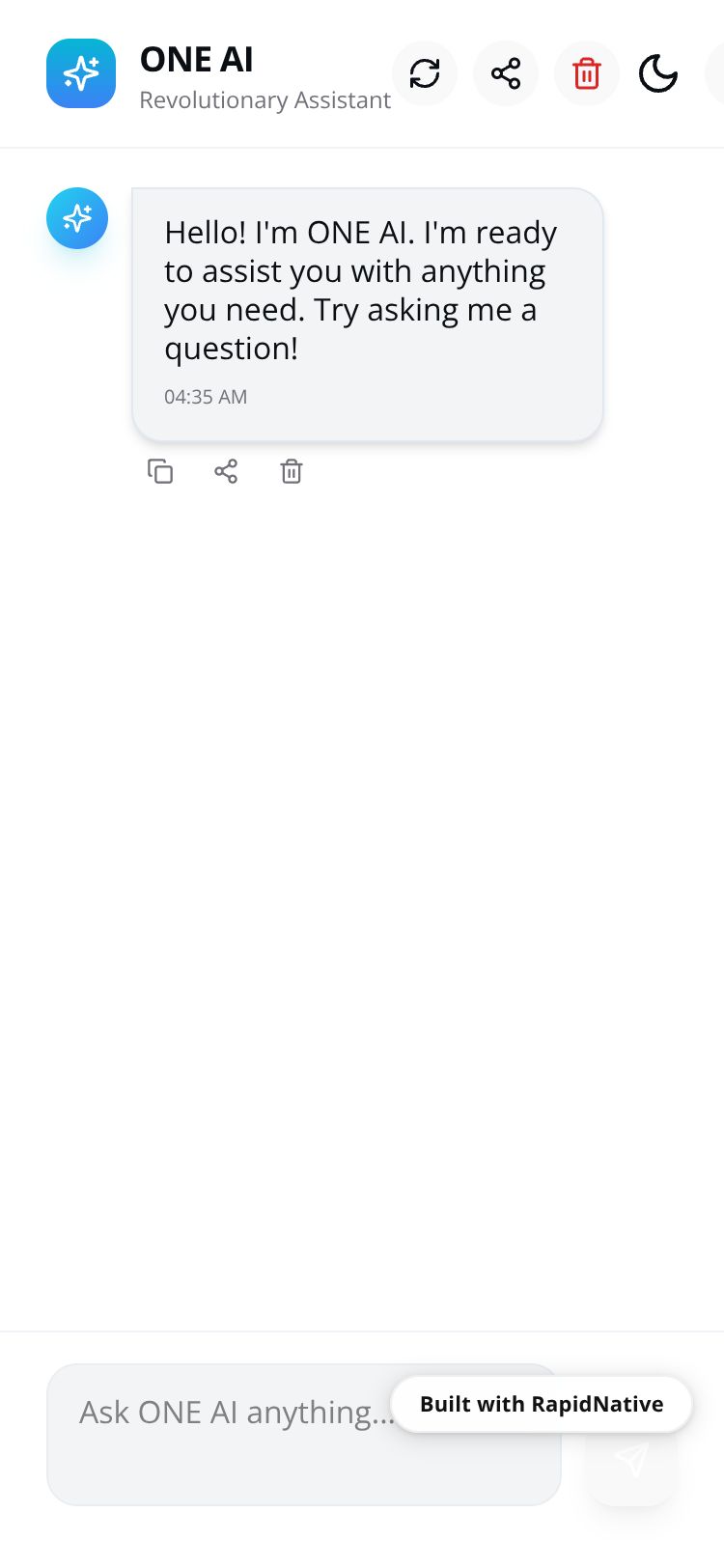Share the chat from the header
724x1568 pixels.
coord(506,73)
